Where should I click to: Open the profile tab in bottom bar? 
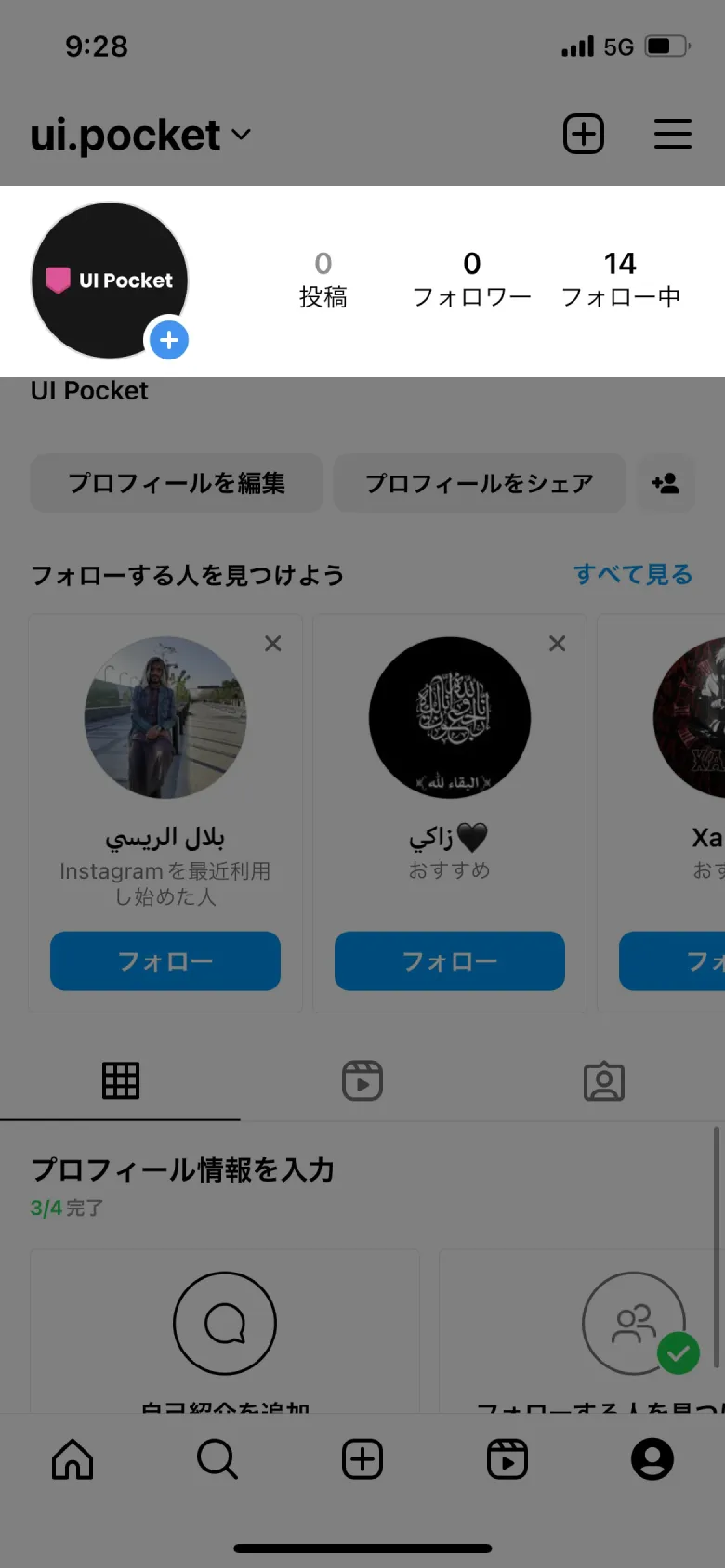click(652, 1458)
